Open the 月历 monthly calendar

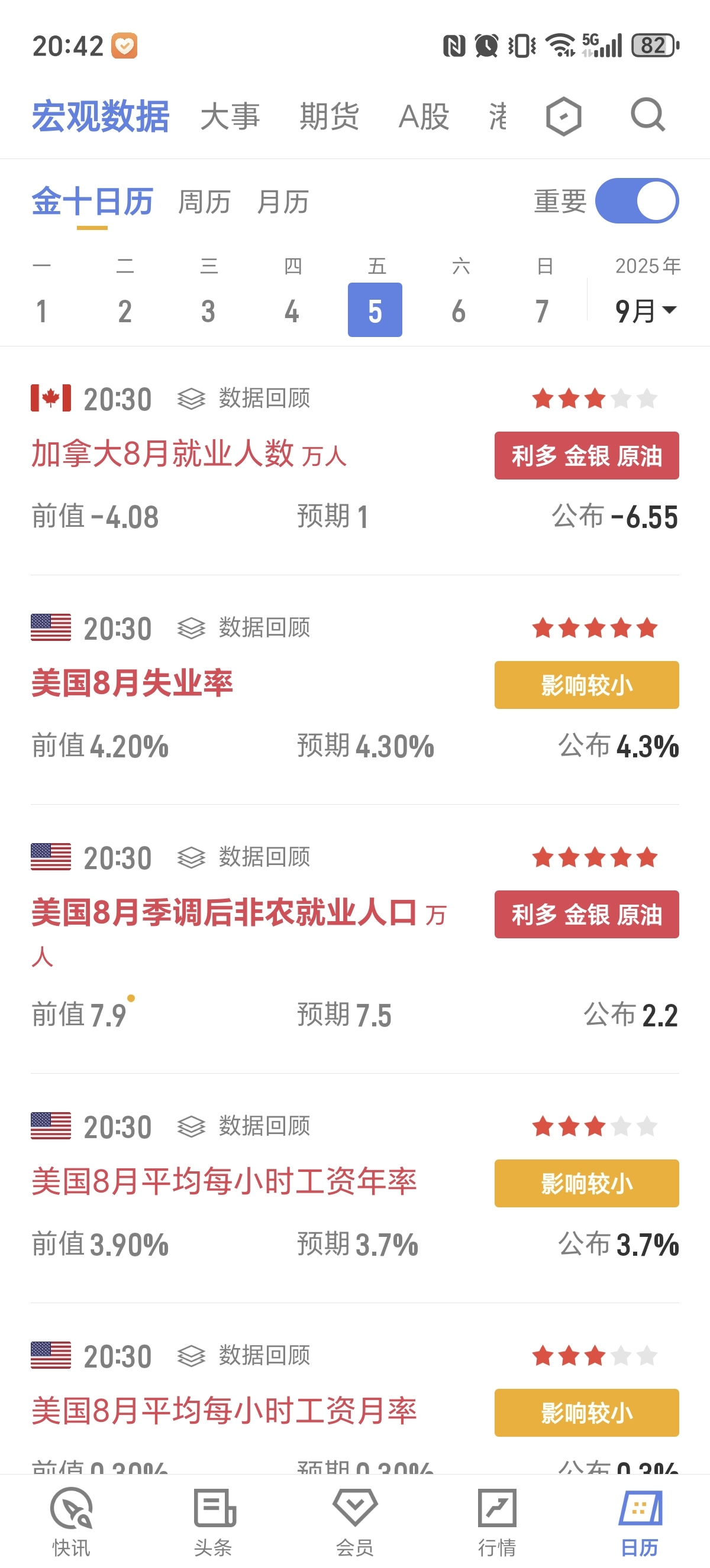coord(283,202)
